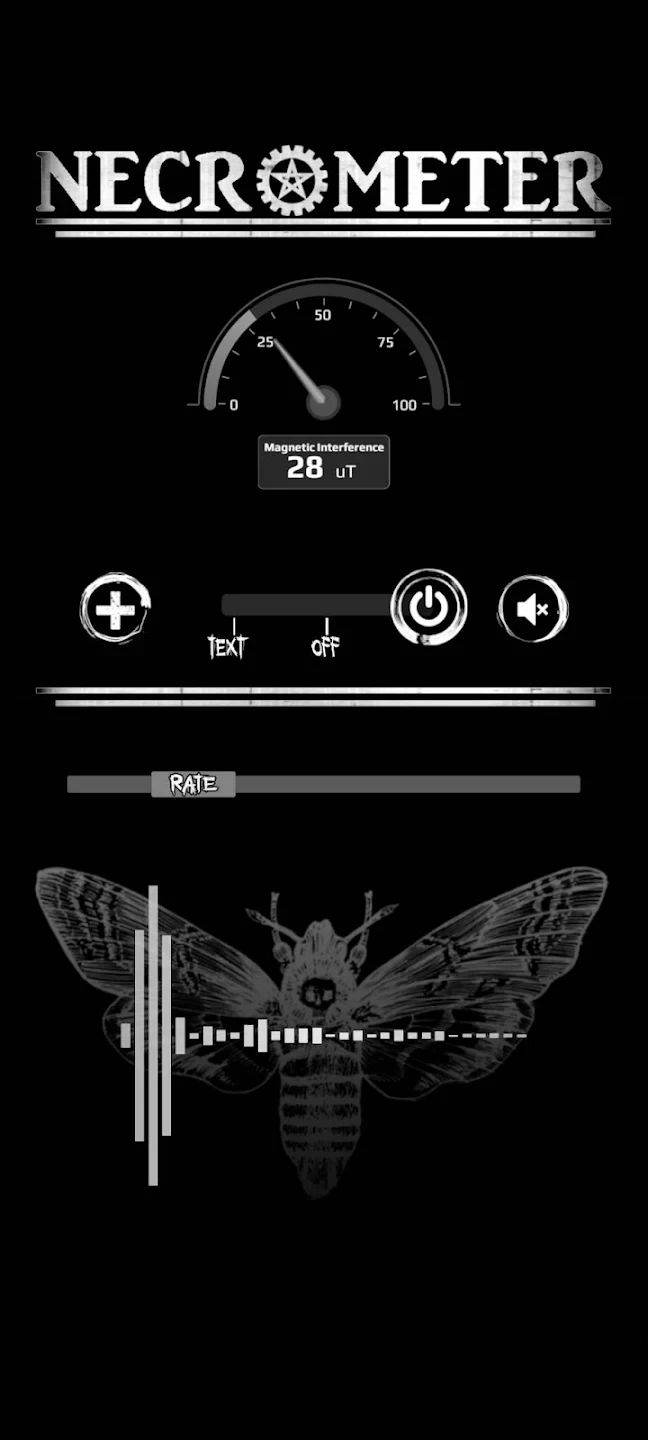The width and height of the screenshot is (648, 1440).
Task: Tap the plus icon button
Action: point(115,608)
